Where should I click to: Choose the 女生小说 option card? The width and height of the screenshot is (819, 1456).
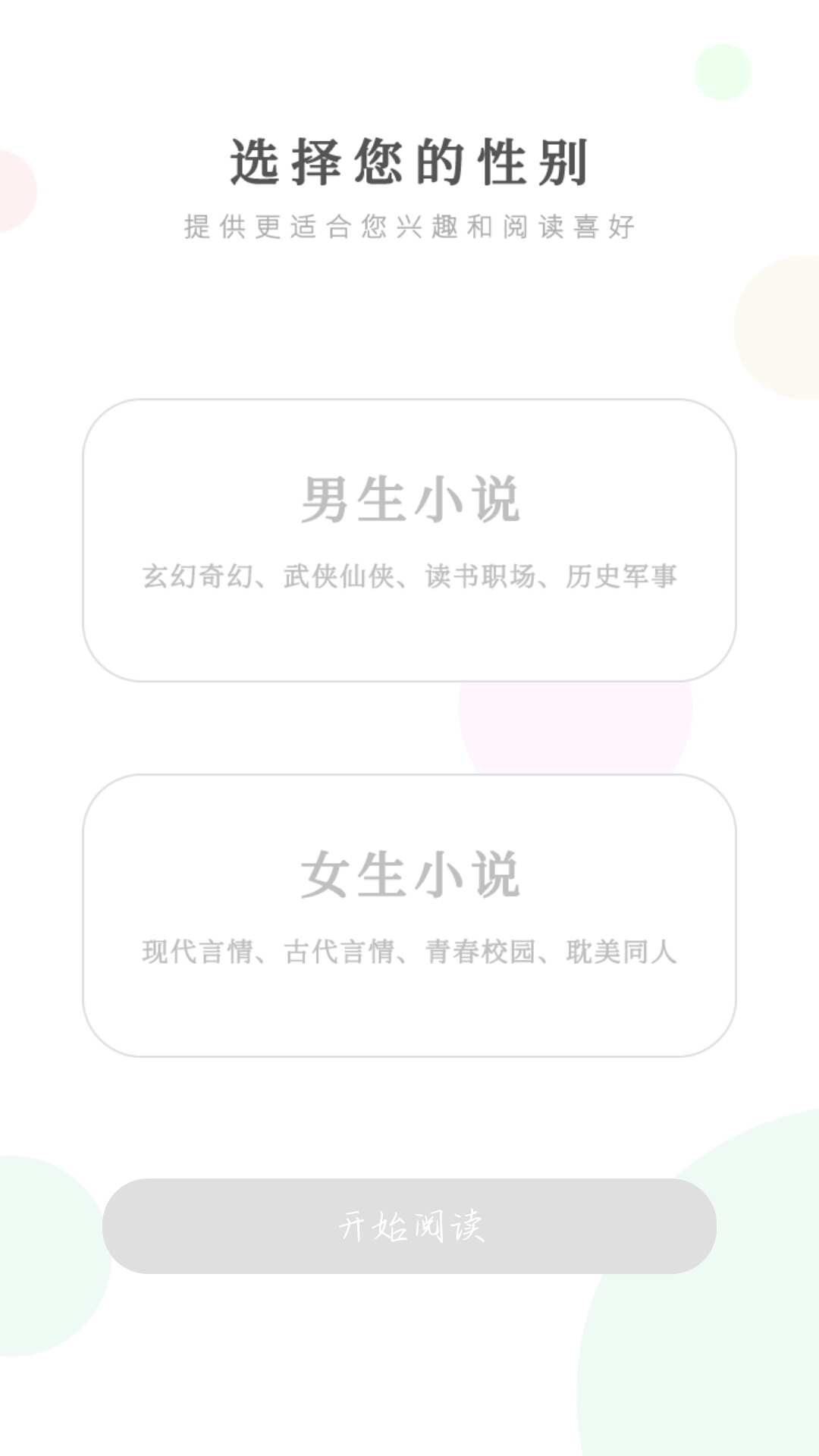tap(409, 915)
